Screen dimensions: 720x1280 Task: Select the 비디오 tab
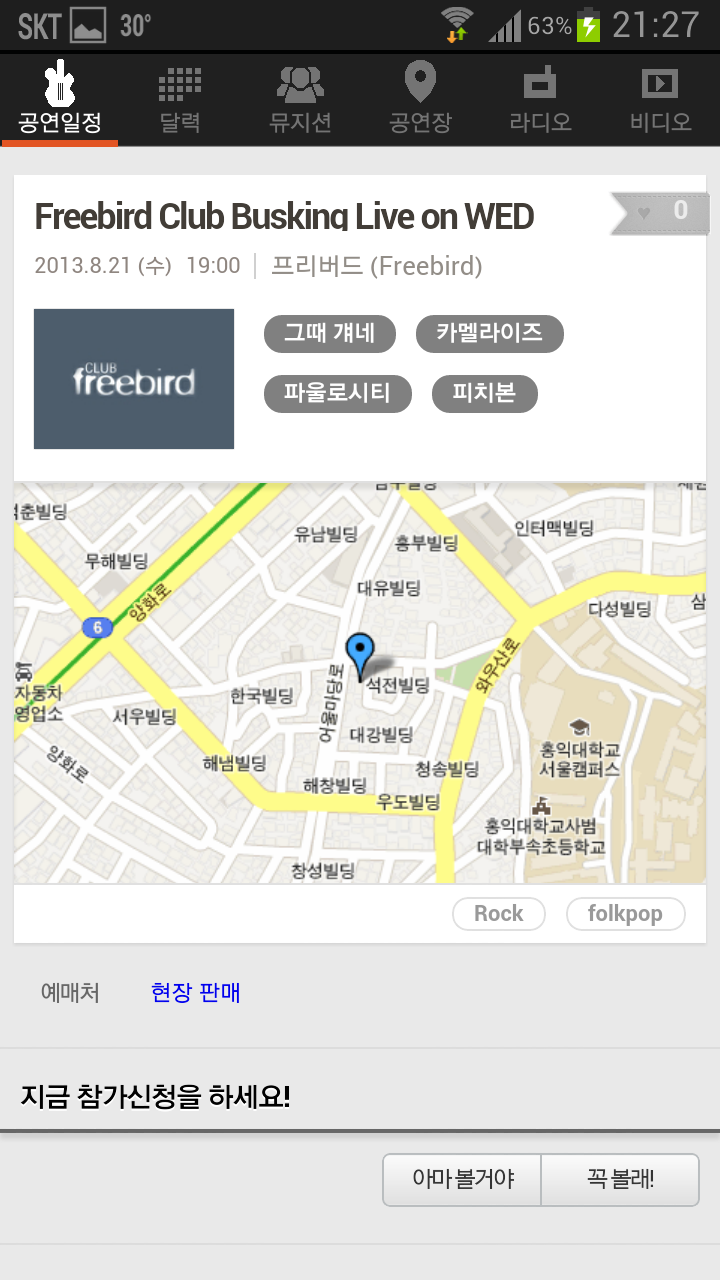click(660, 98)
